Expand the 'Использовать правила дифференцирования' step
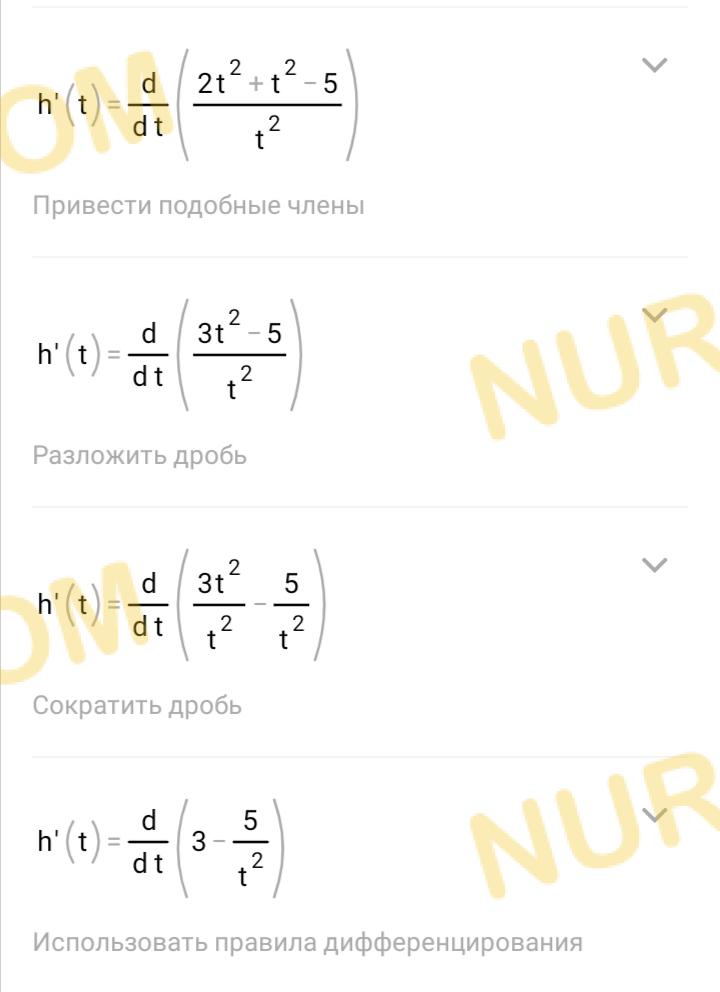Viewport: 720px width, 992px height. tap(654, 815)
